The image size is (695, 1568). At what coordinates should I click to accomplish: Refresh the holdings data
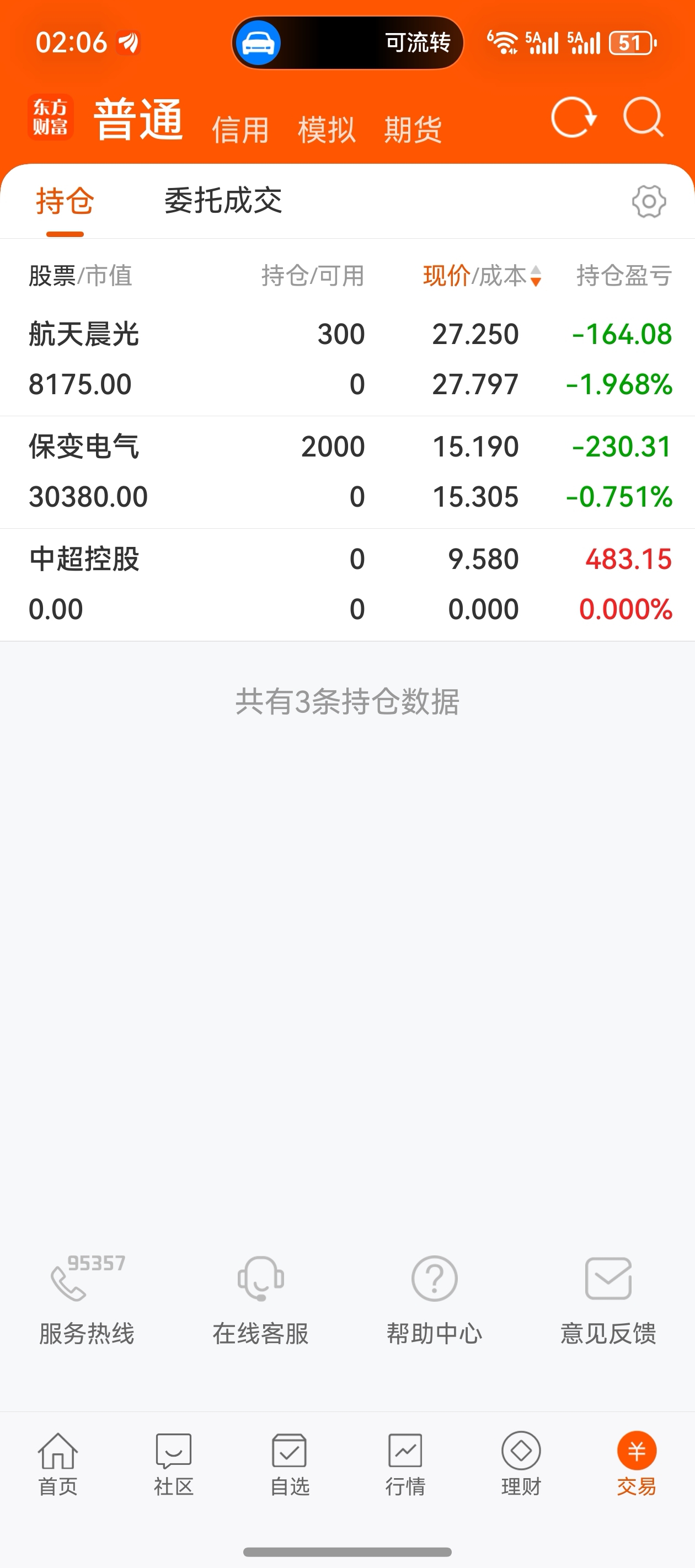pos(573,117)
